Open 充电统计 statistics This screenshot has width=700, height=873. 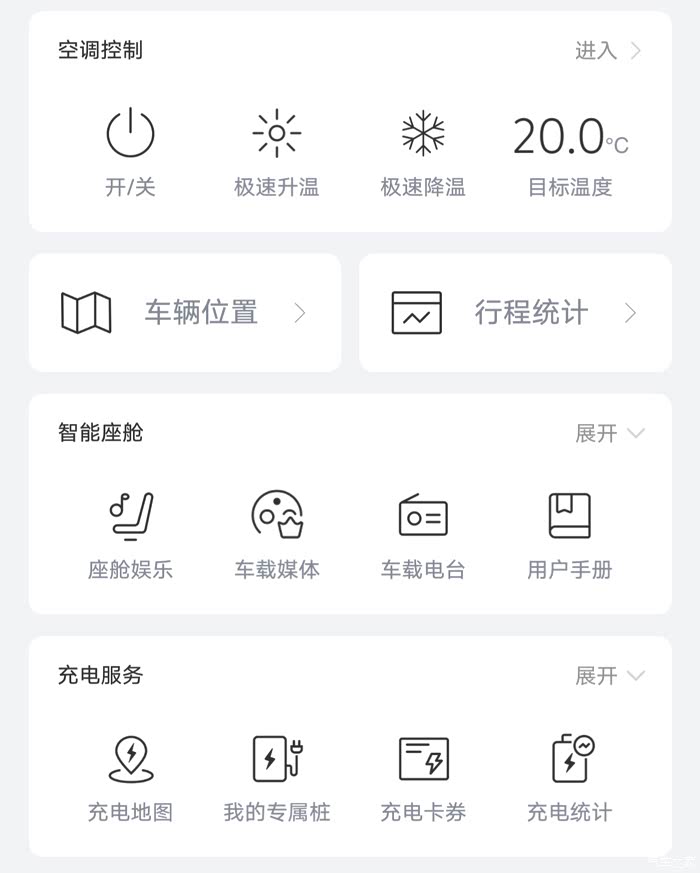click(x=570, y=777)
